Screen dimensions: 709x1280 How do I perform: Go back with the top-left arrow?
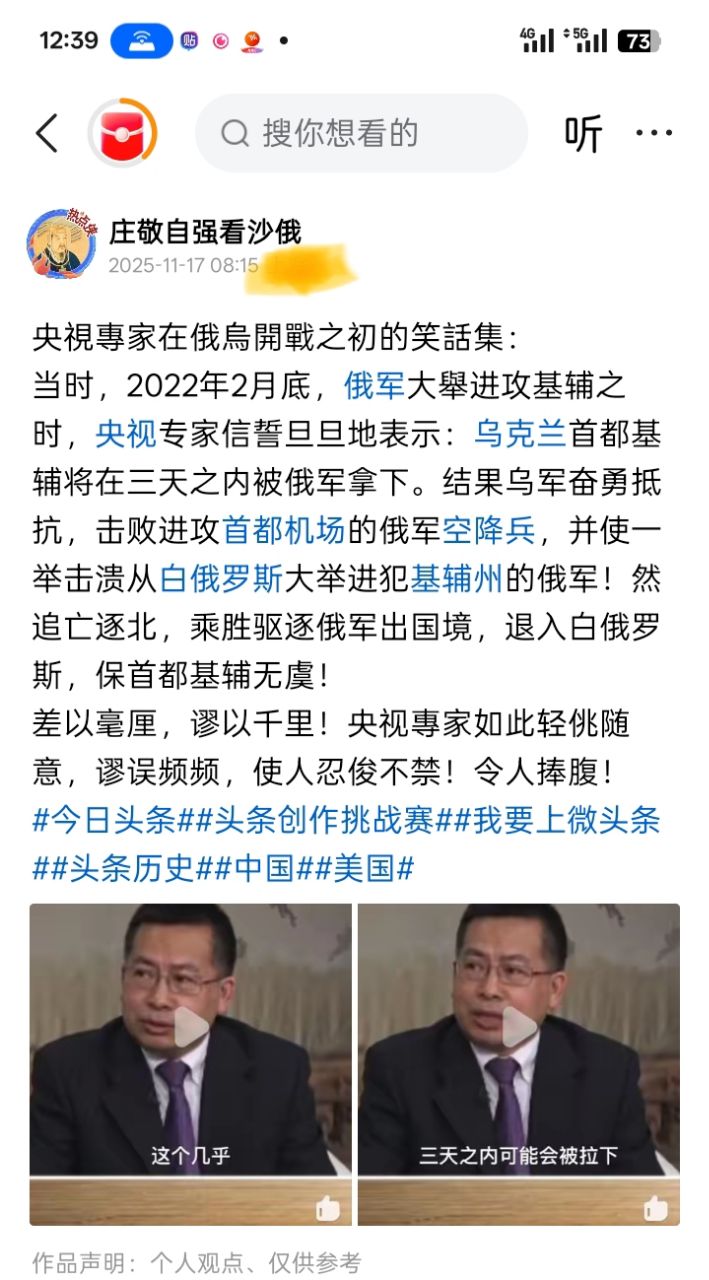click(x=47, y=133)
